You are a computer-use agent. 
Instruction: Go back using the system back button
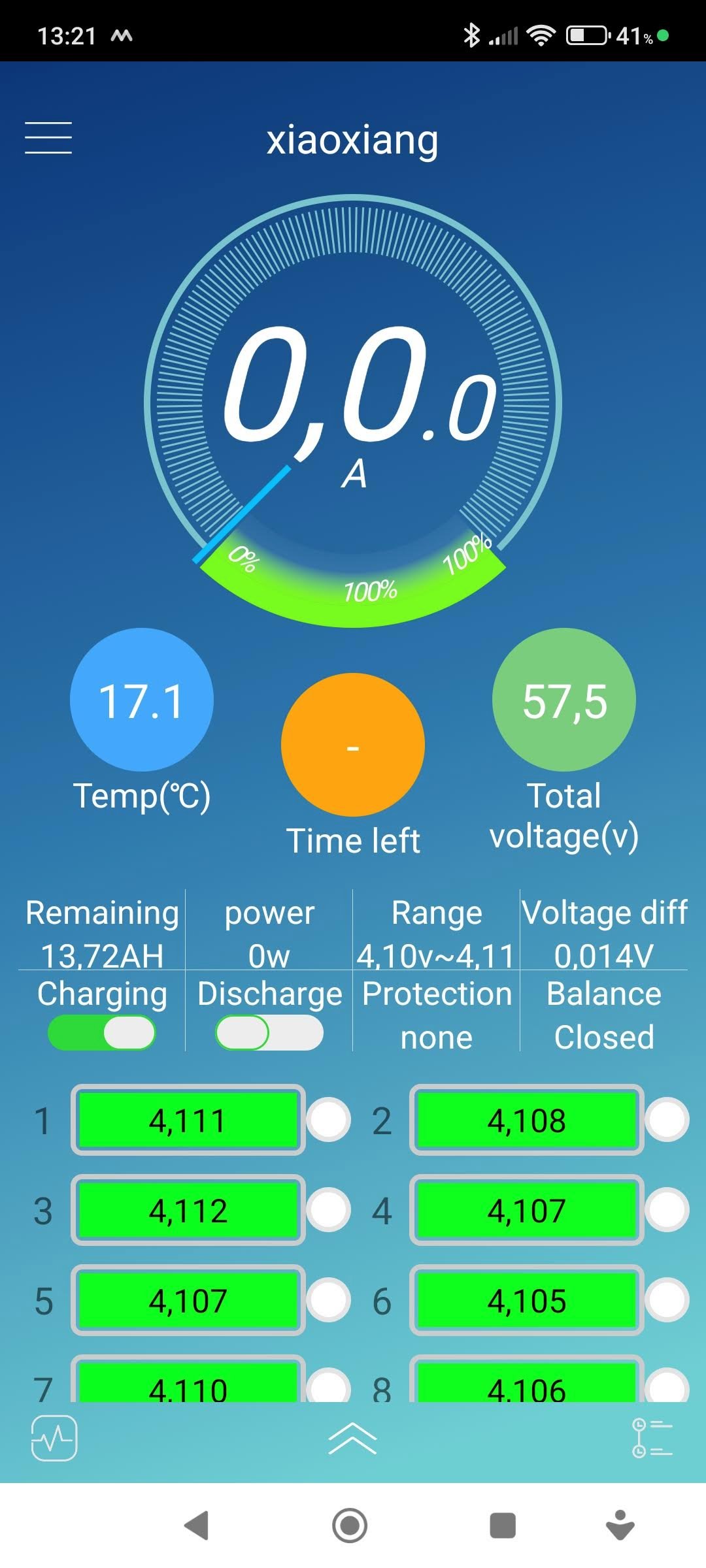pyautogui.click(x=196, y=1526)
